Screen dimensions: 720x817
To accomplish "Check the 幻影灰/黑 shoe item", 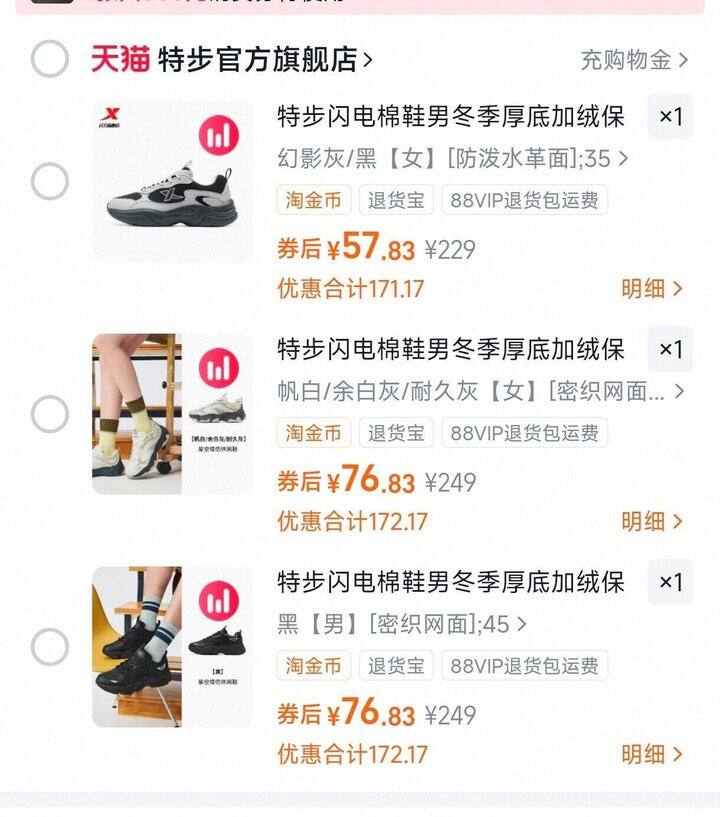I will coord(49,182).
